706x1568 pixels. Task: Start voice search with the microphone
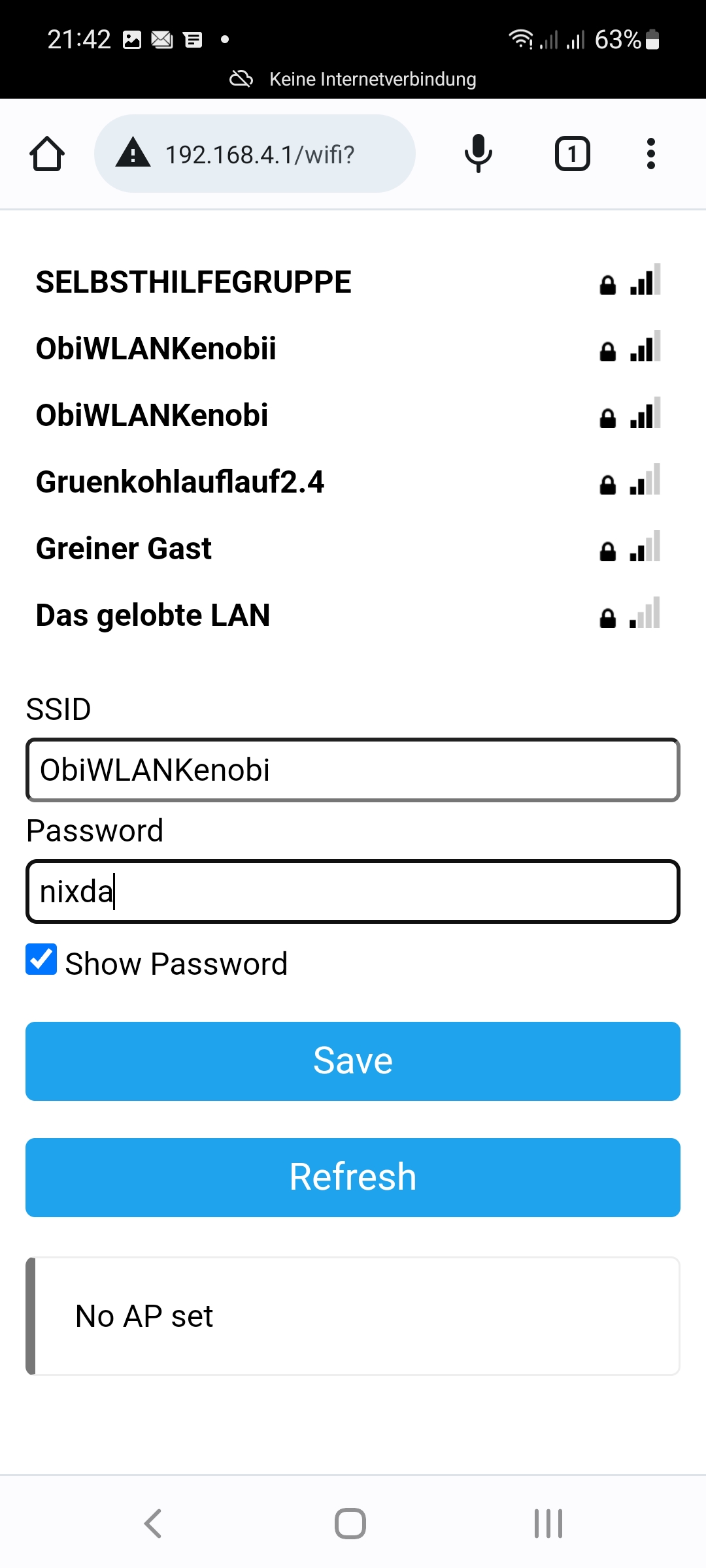(479, 154)
